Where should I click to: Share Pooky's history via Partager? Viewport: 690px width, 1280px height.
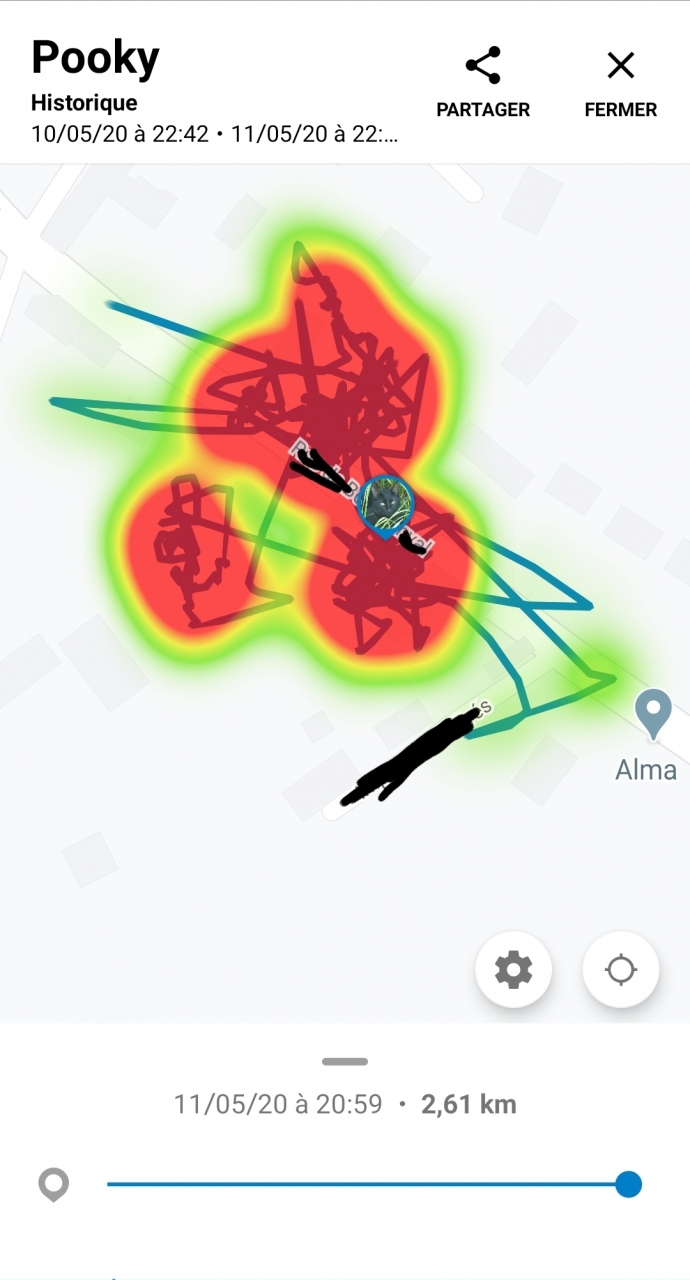[483, 83]
